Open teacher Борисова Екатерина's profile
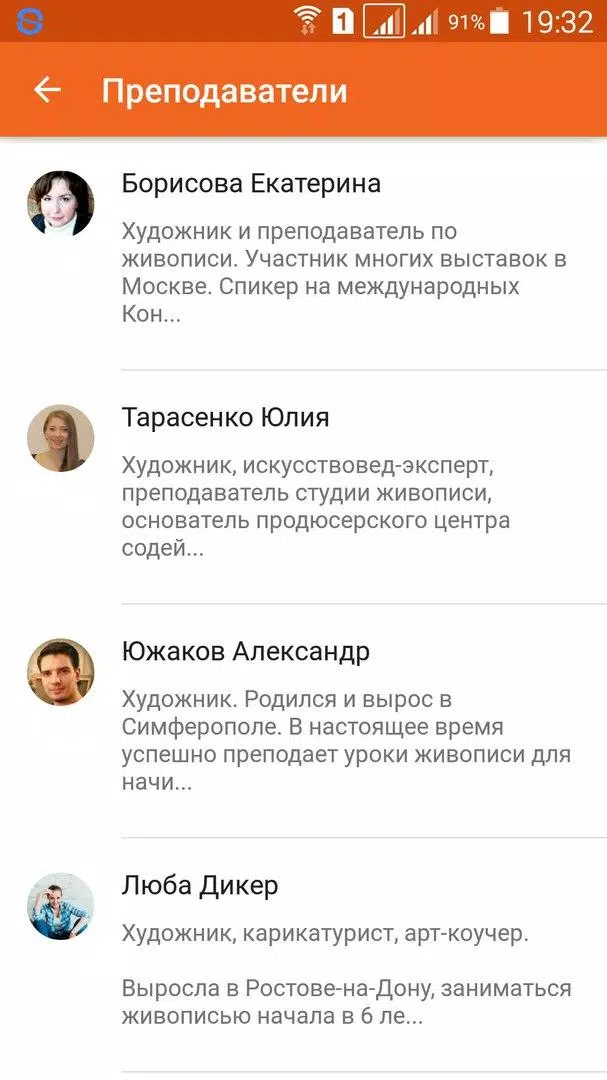This screenshot has height=1080, width=607. click(x=303, y=253)
